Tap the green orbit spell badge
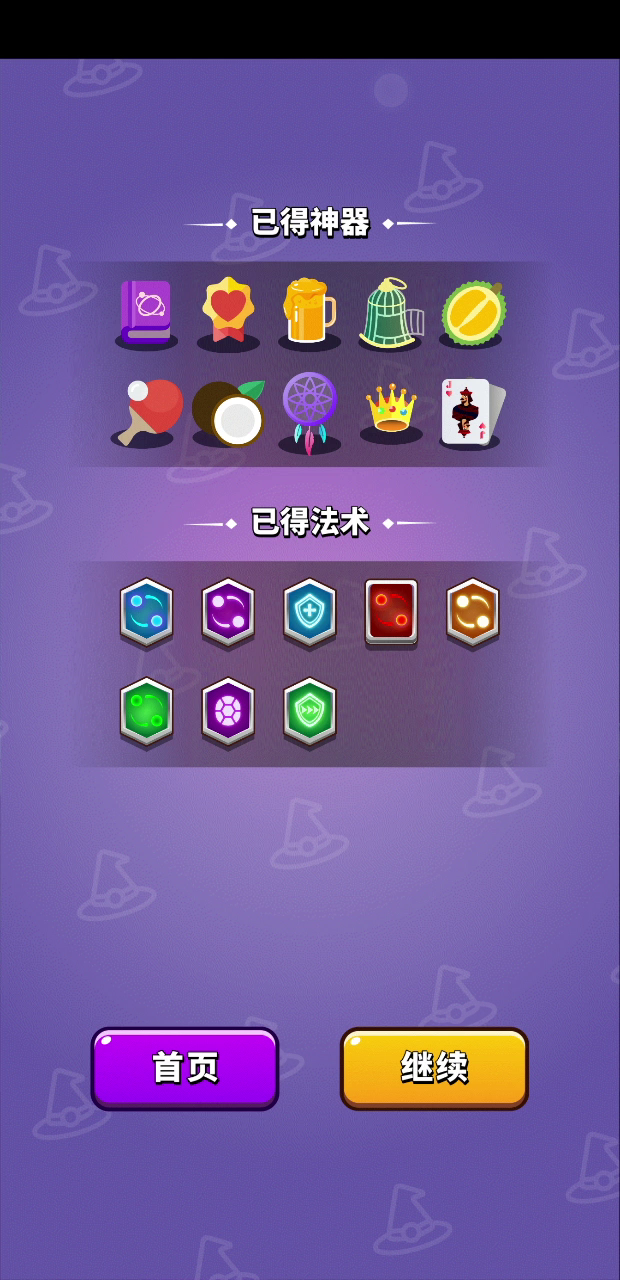This screenshot has height=1280, width=620. tap(146, 712)
